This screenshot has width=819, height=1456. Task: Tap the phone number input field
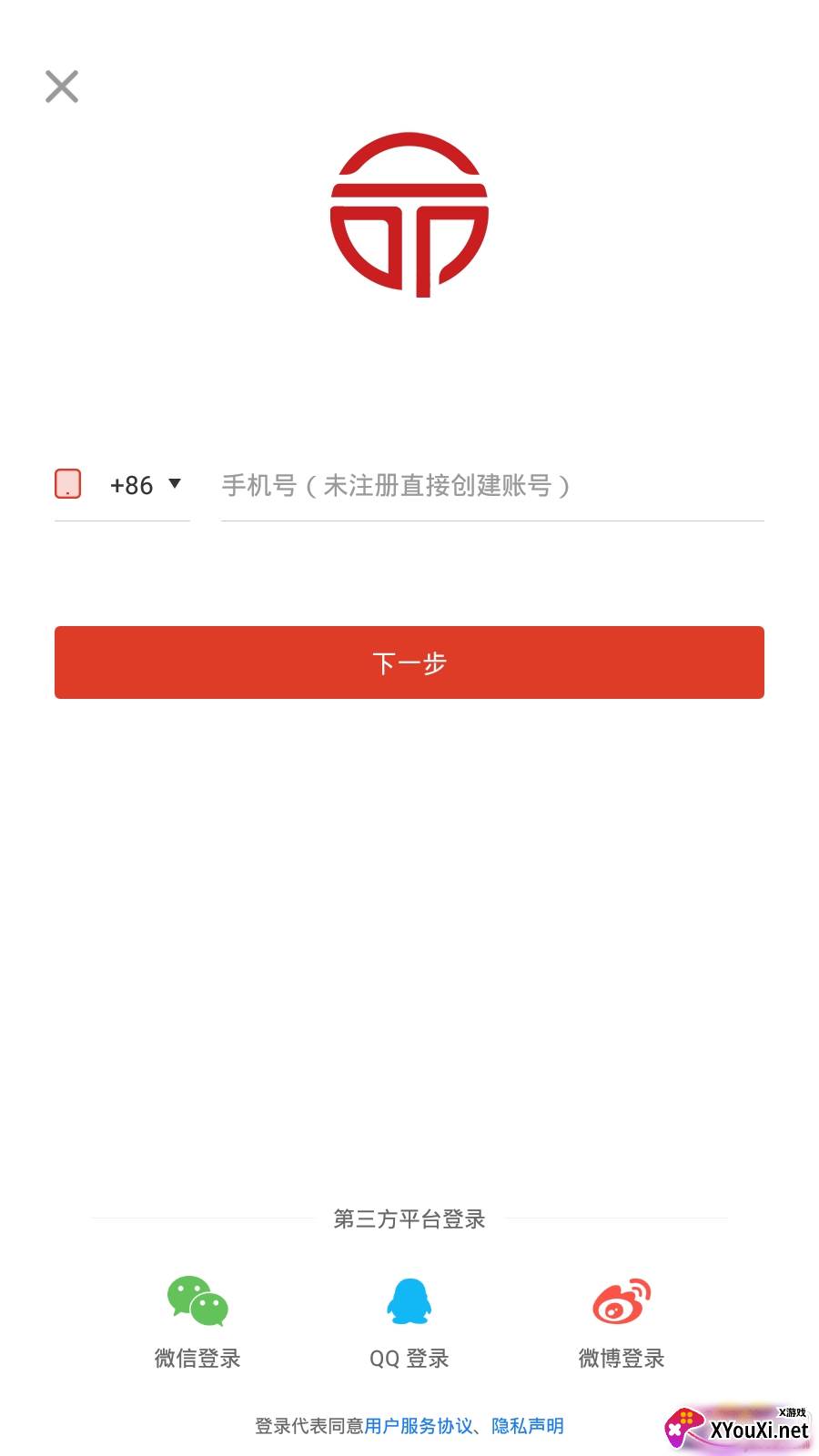click(491, 486)
